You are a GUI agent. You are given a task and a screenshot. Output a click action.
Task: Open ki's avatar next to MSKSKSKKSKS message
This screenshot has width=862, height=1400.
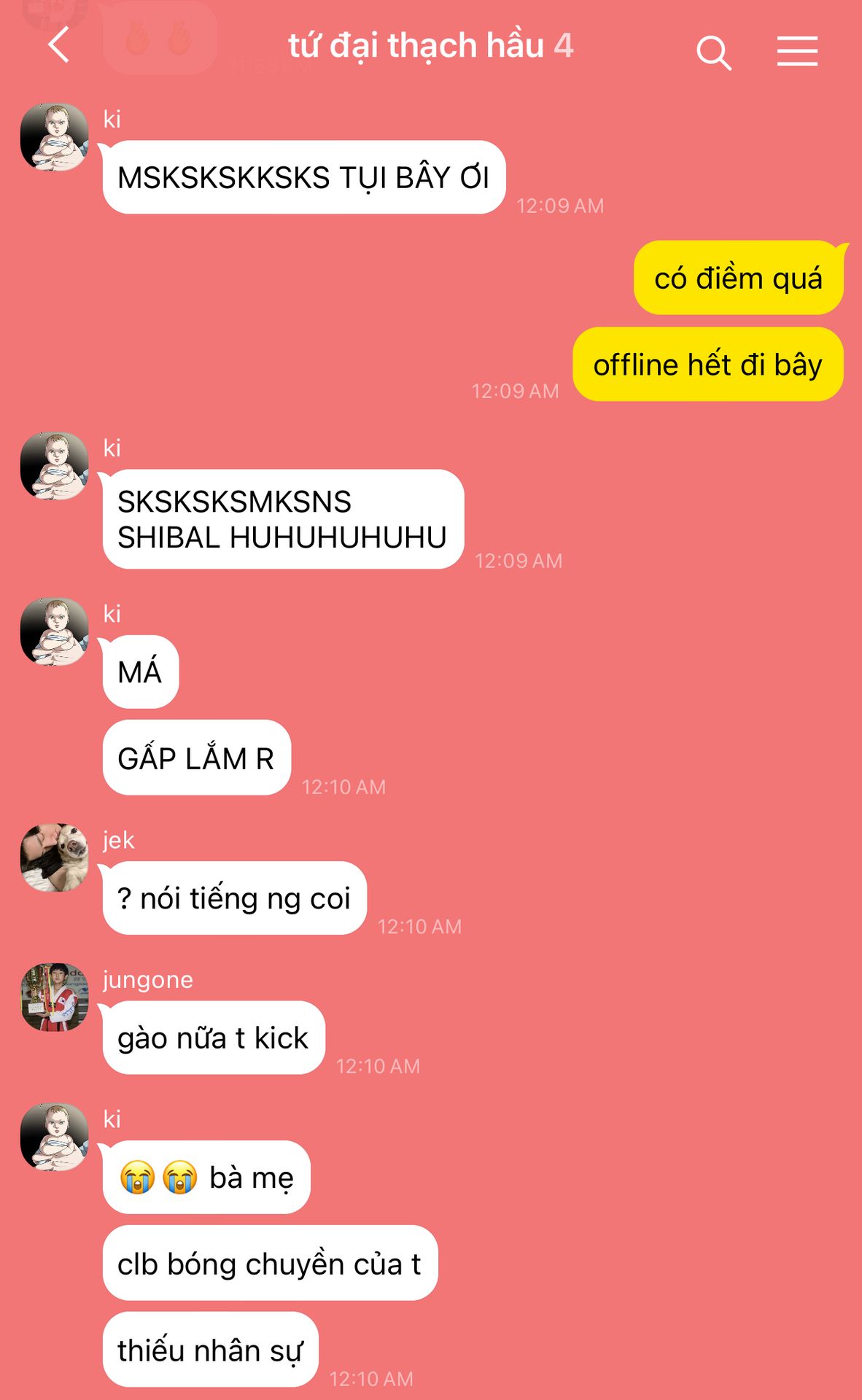pos(54,137)
